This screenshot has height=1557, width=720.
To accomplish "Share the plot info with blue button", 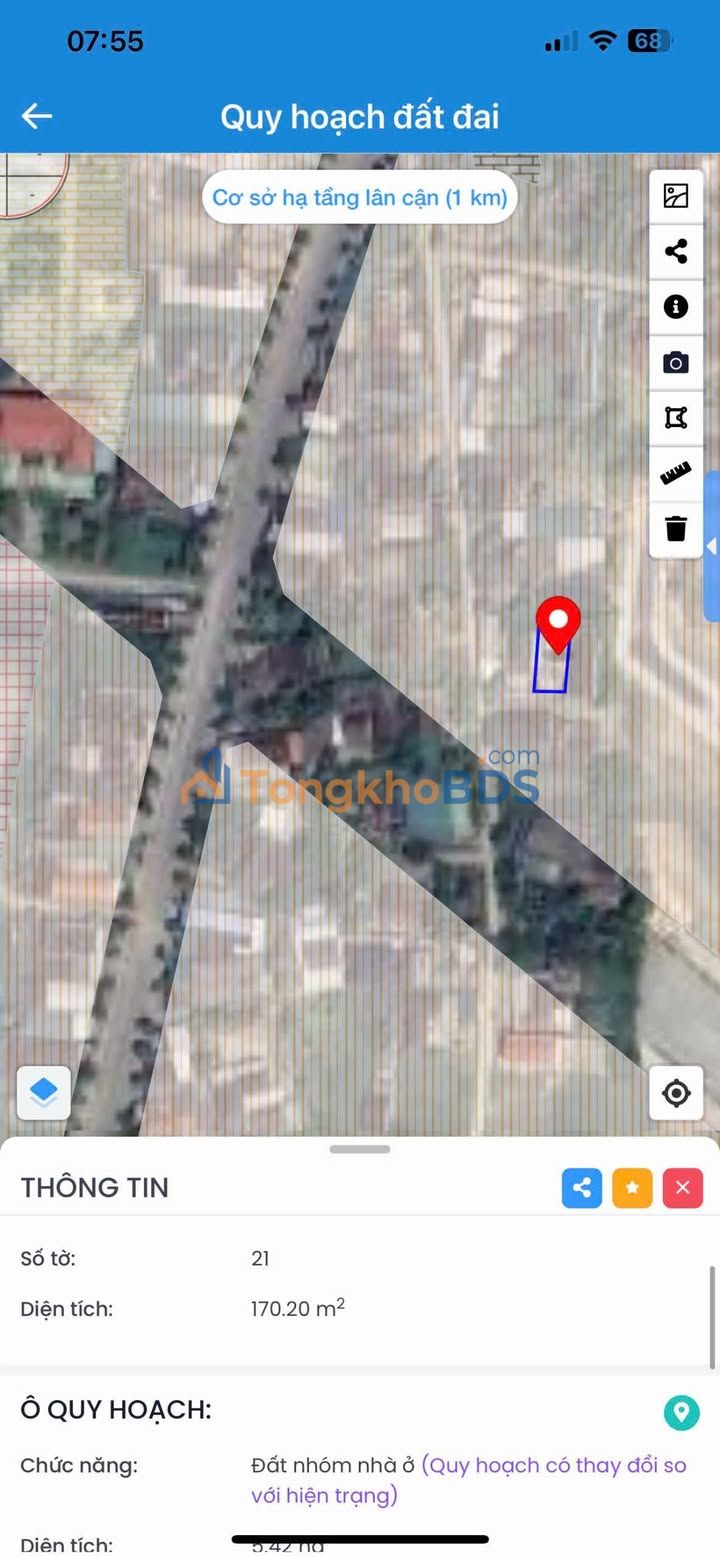I will 582,1188.
